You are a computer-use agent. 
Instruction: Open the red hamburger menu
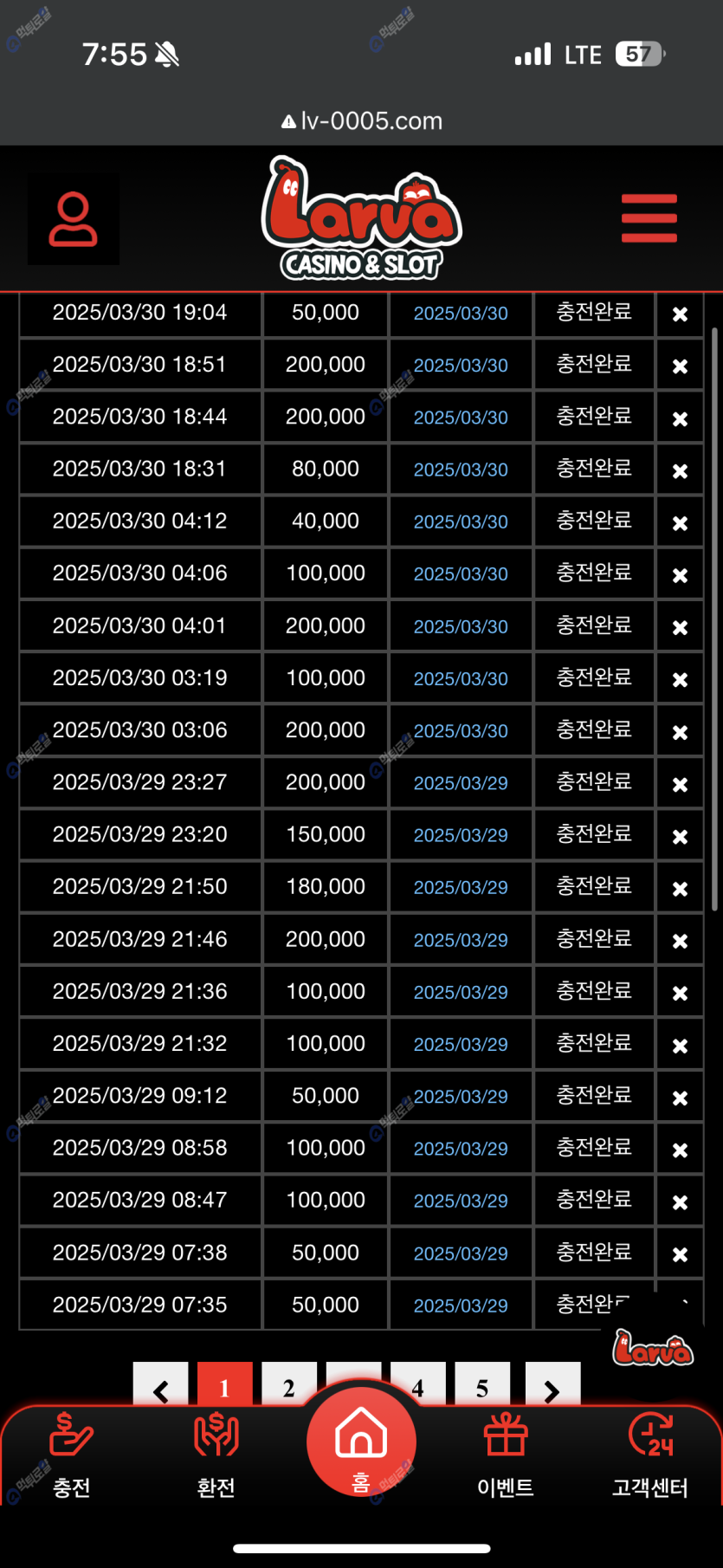649,218
